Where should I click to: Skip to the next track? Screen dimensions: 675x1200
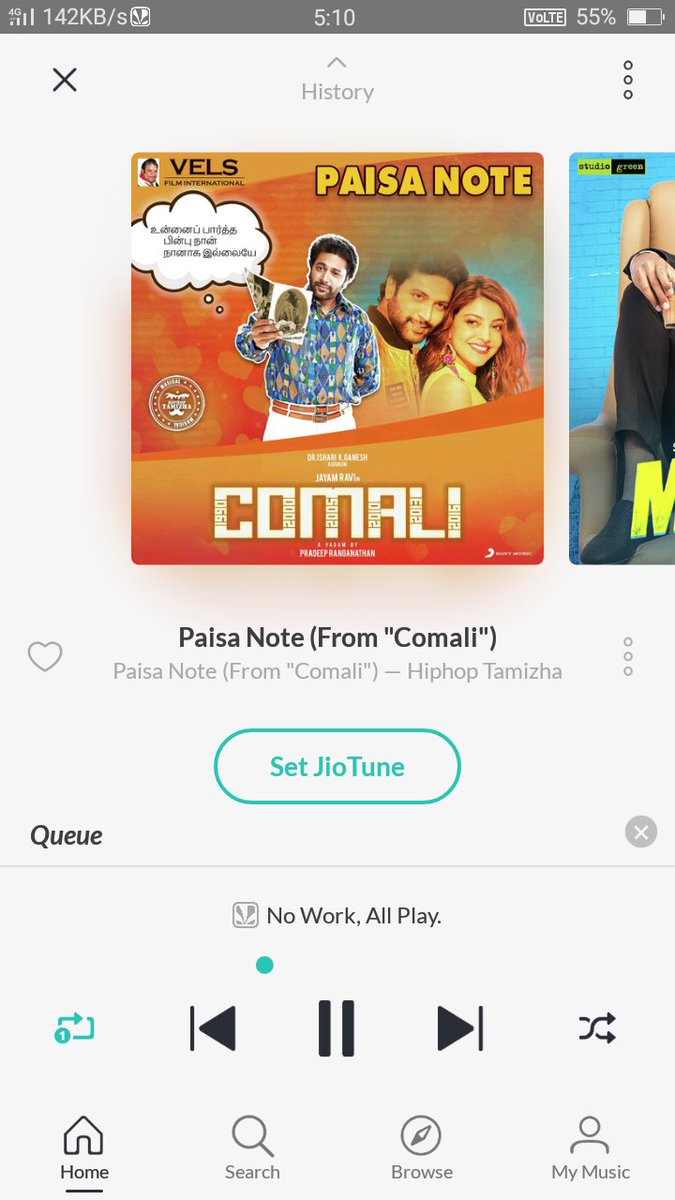(x=460, y=1028)
